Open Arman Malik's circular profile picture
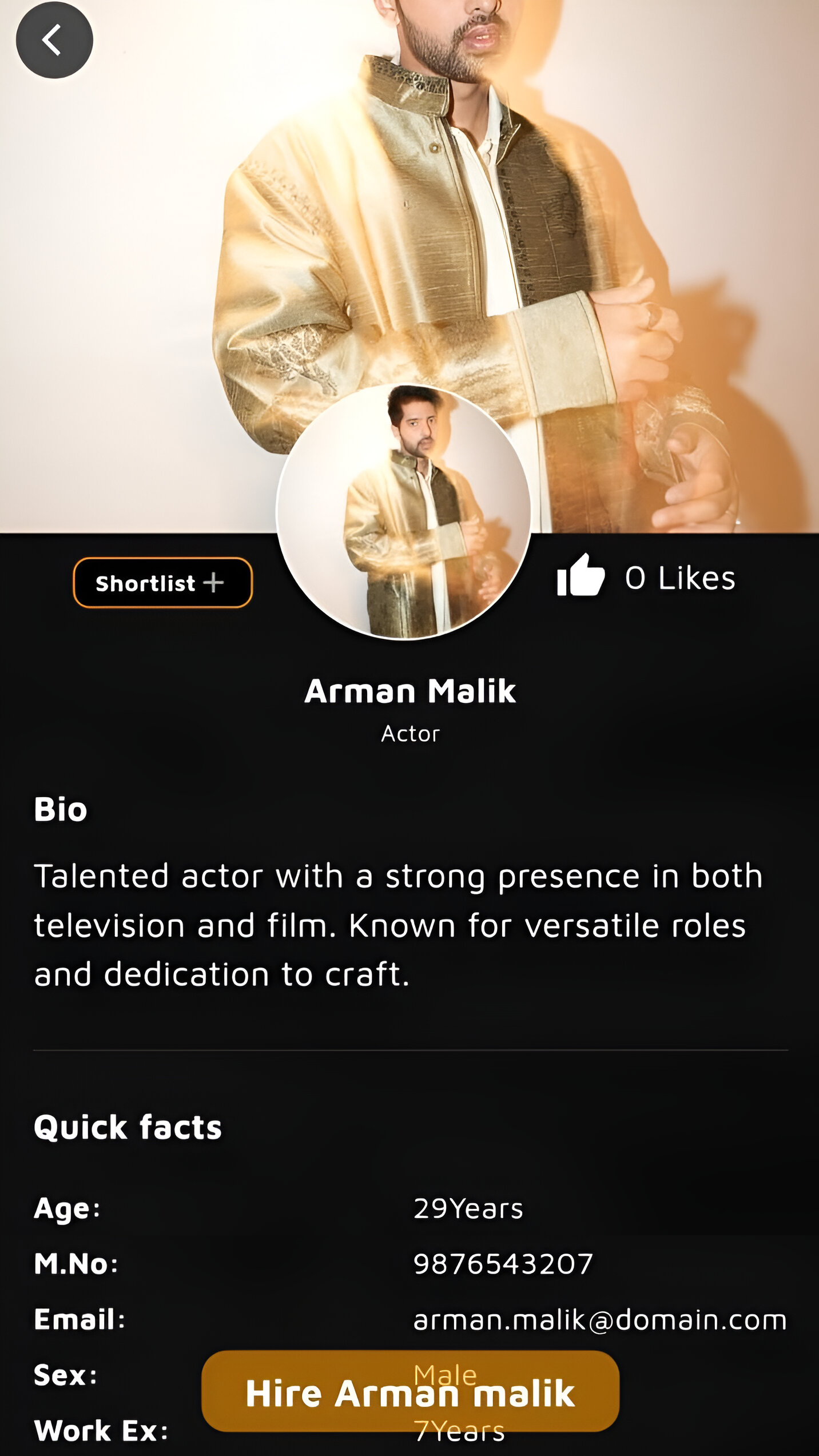 (x=404, y=511)
